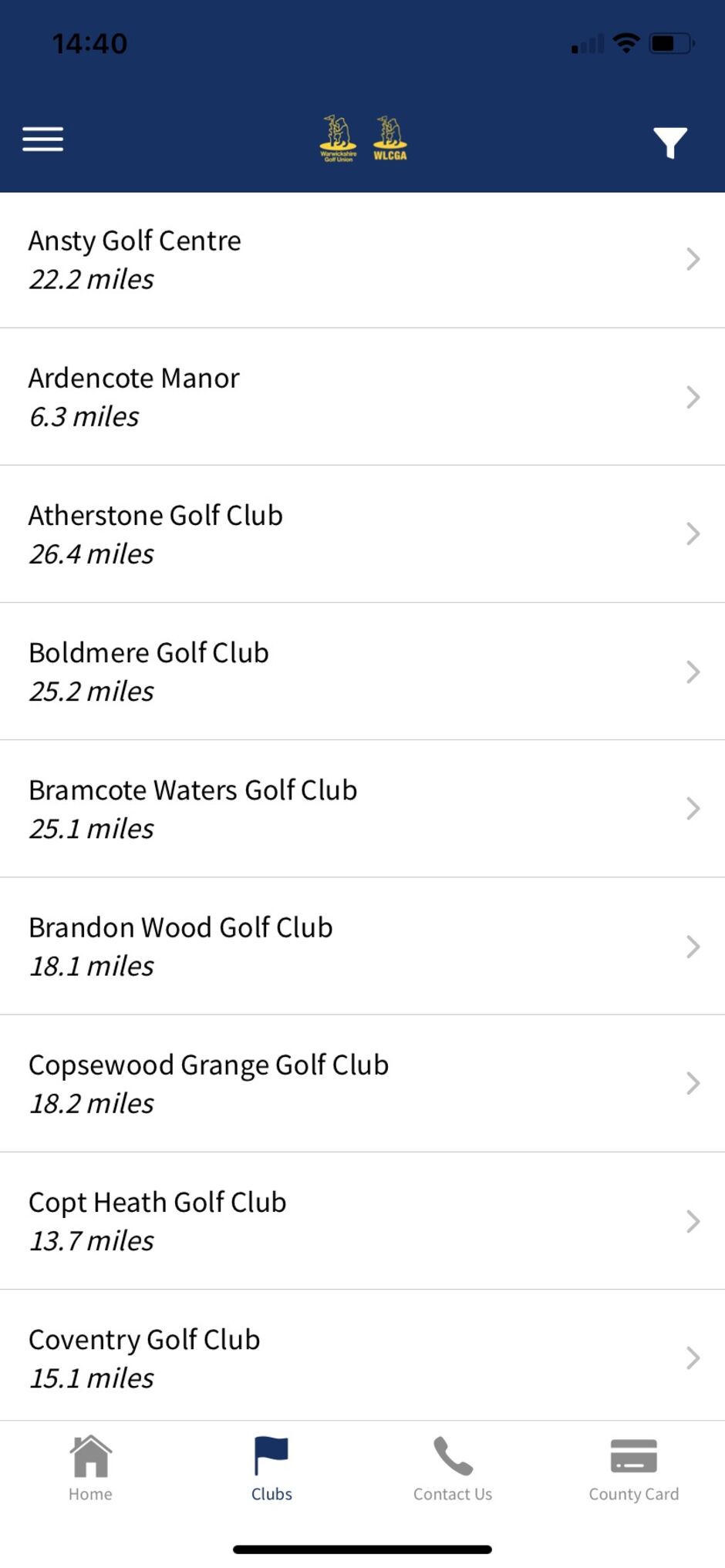Open Brandon Wood Golf Club
725x1568 pixels.
[362, 946]
